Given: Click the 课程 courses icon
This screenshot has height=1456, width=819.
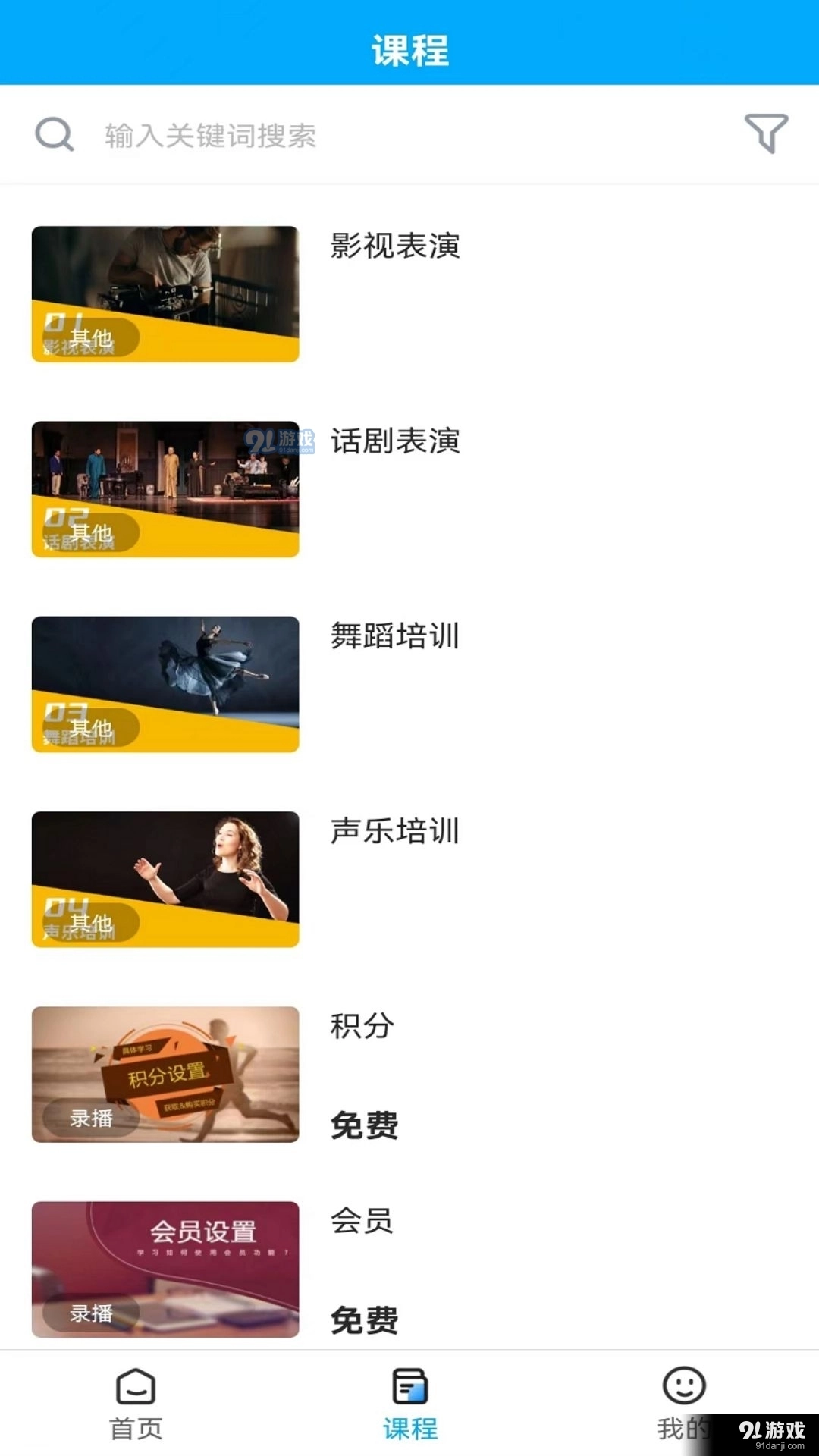Looking at the screenshot, I should click(409, 1389).
